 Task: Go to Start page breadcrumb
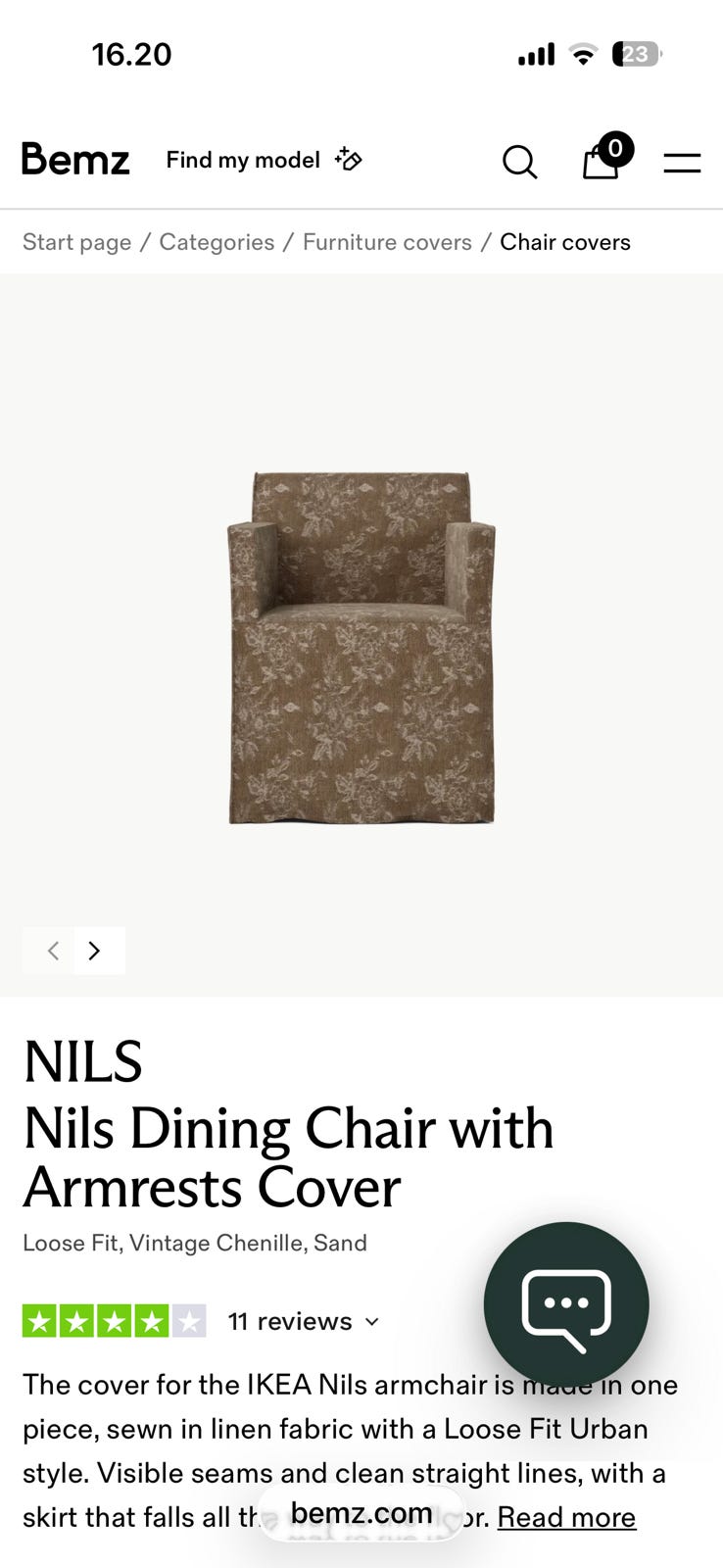[76, 242]
